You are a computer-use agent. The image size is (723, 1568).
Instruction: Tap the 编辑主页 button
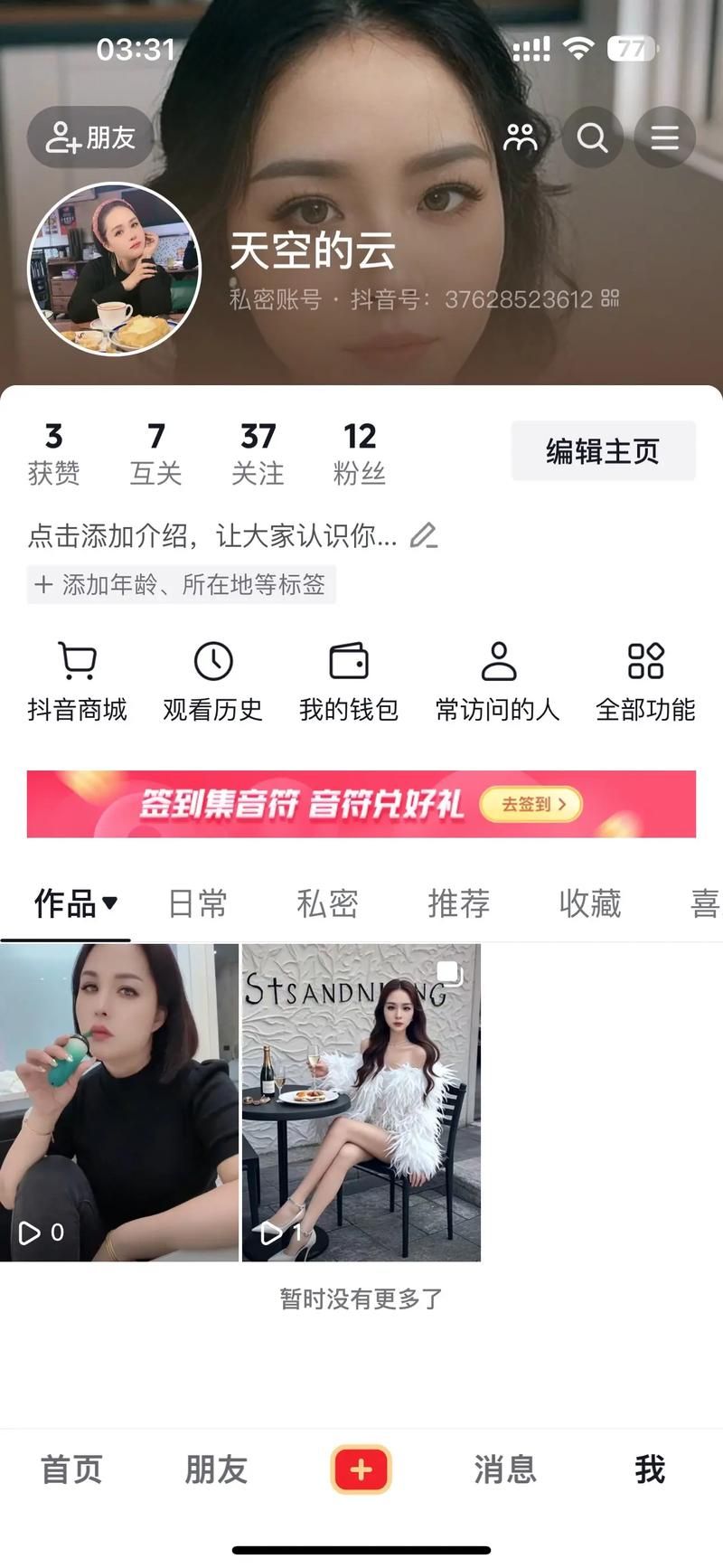603,450
